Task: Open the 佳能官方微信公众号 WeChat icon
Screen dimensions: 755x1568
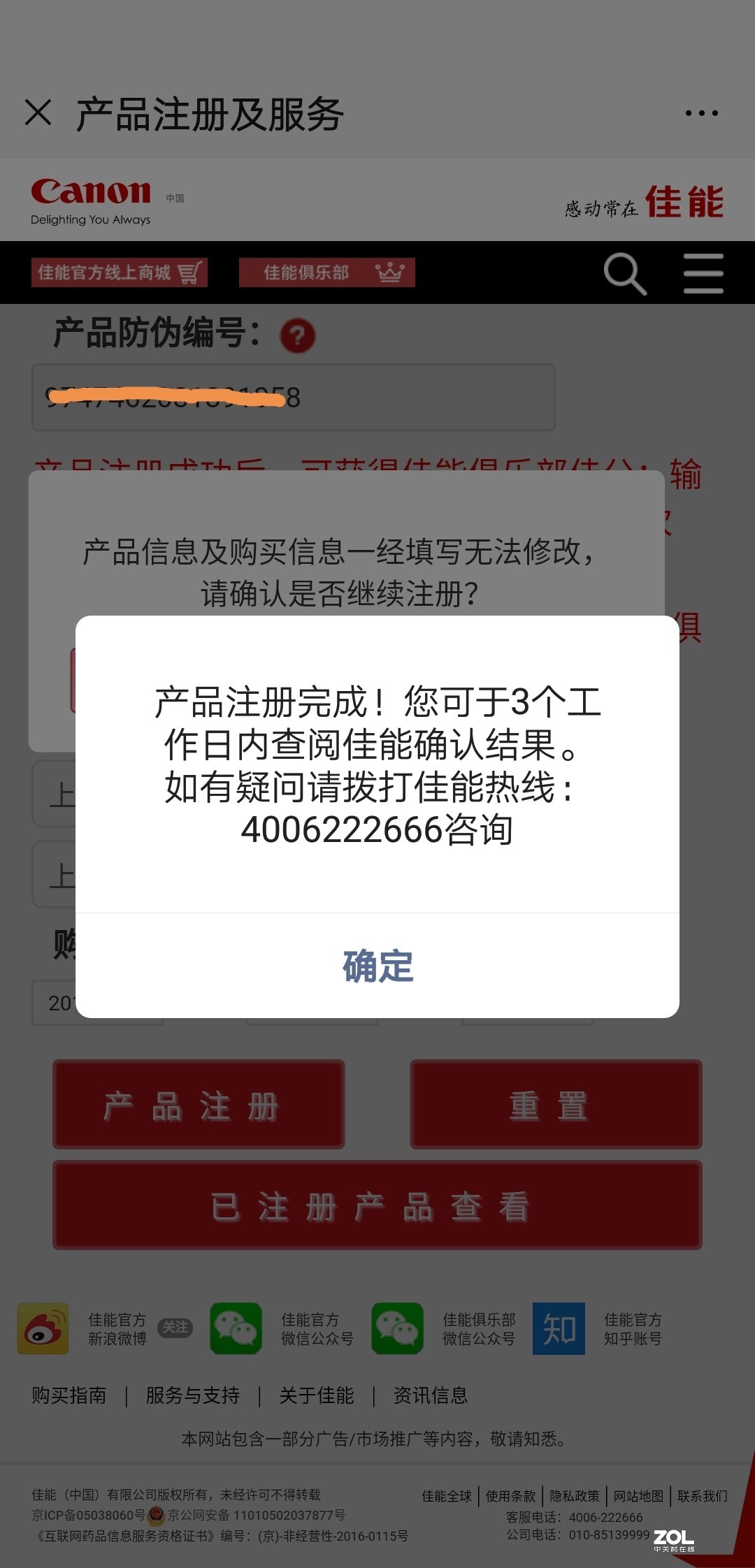Action: pyautogui.click(x=236, y=1328)
